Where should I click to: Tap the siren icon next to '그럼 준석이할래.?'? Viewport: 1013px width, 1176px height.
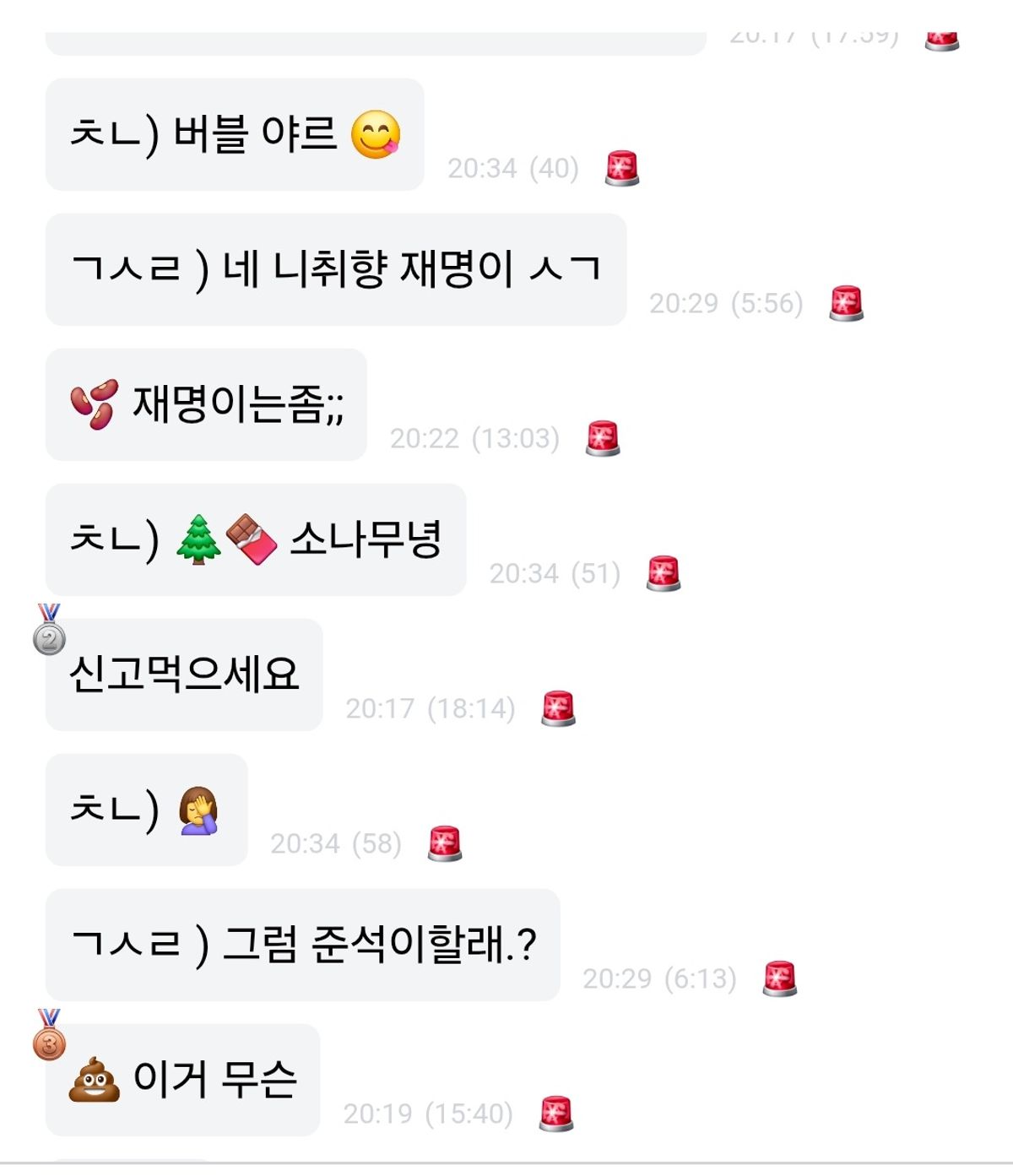coord(779,978)
